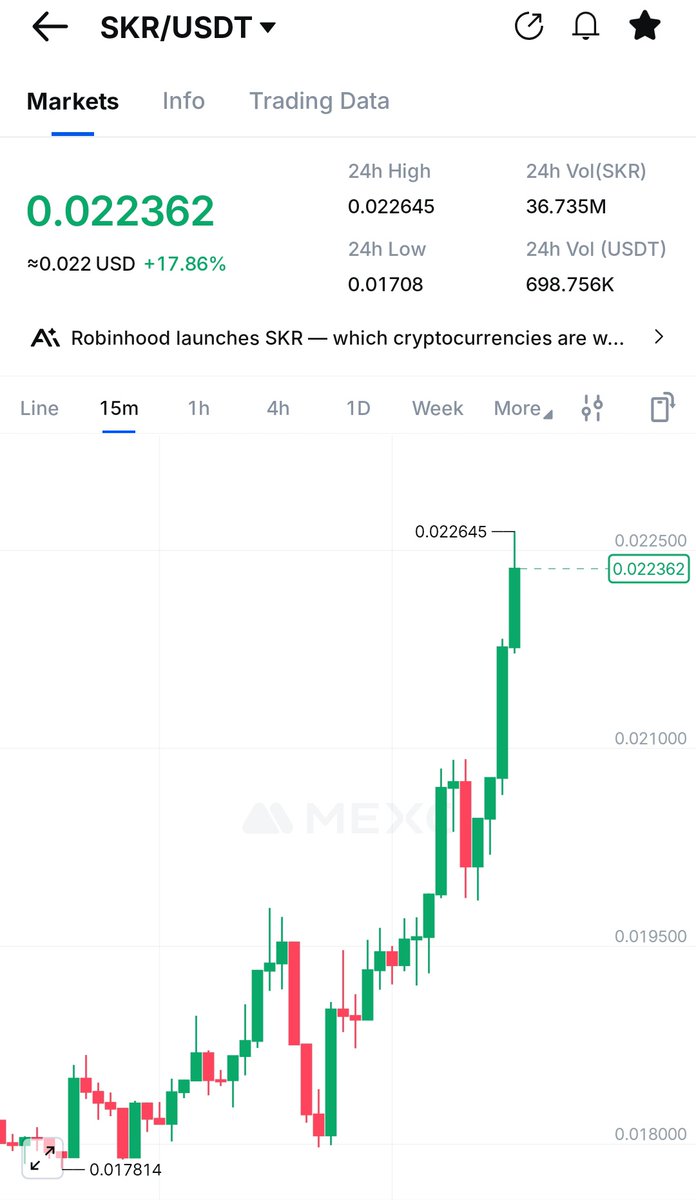The width and height of the screenshot is (696, 1200).
Task: Switch to the Info tab
Action: pyautogui.click(x=183, y=101)
